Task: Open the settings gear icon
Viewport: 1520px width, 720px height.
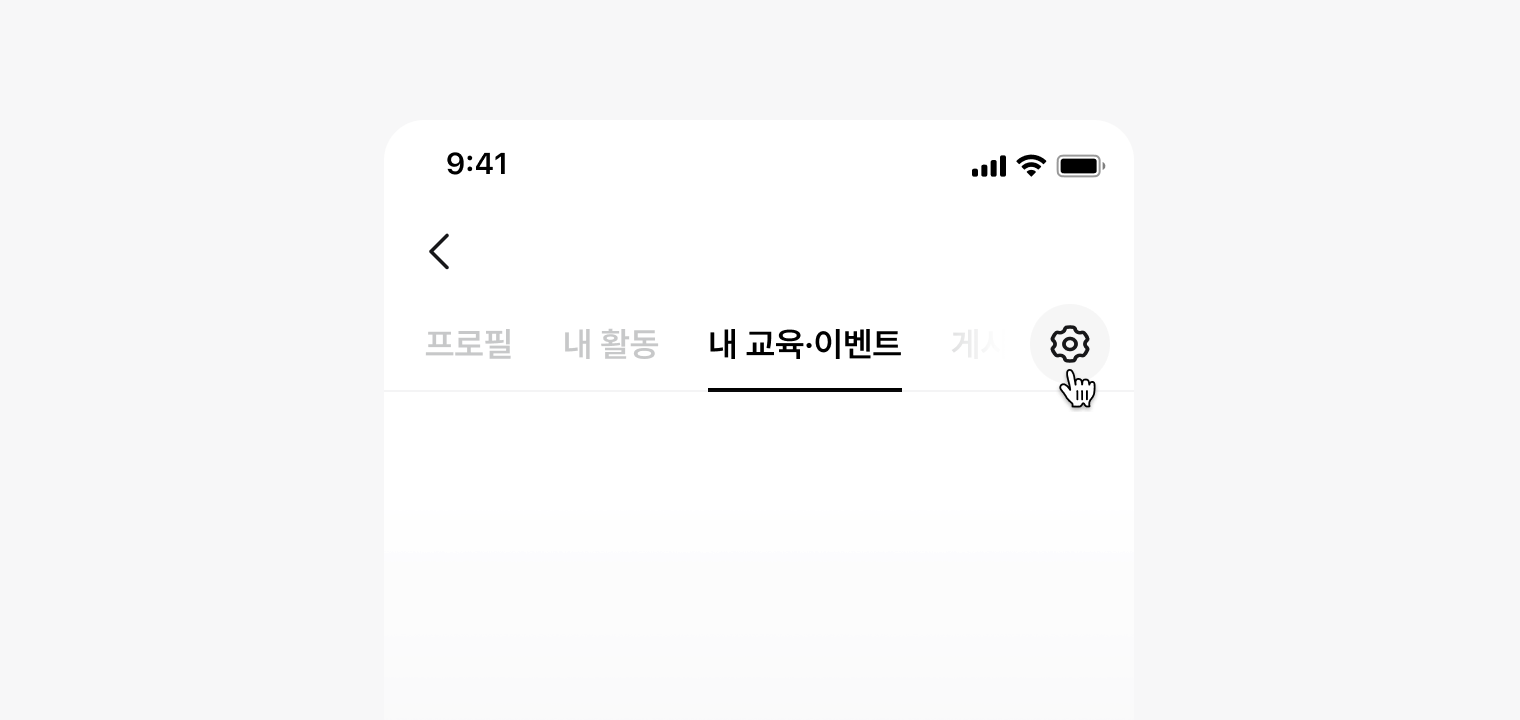Action: [1069, 344]
